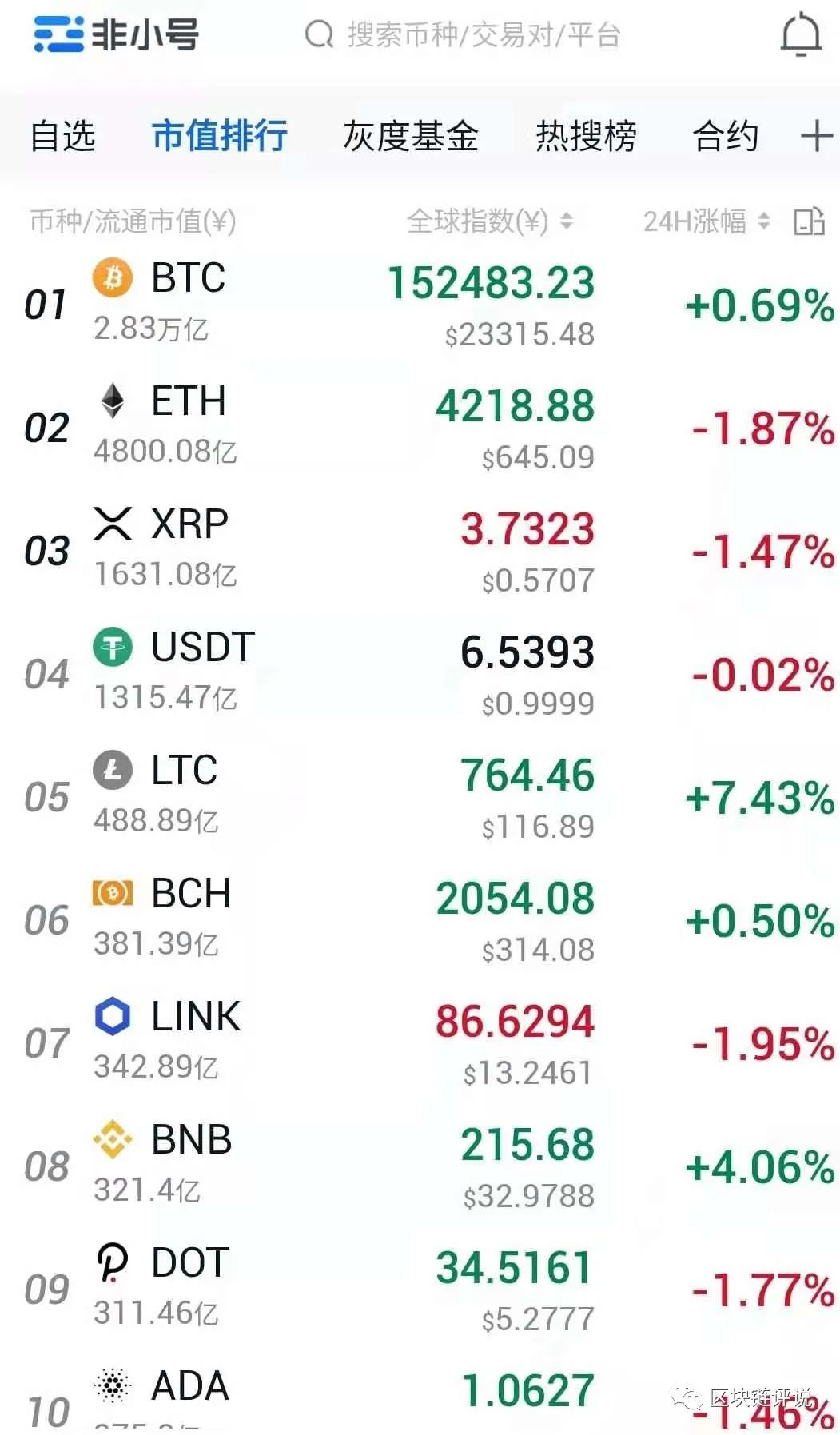Image resolution: width=840 pixels, height=1435 pixels.
Task: Go to the 合约 tab
Action: (725, 136)
